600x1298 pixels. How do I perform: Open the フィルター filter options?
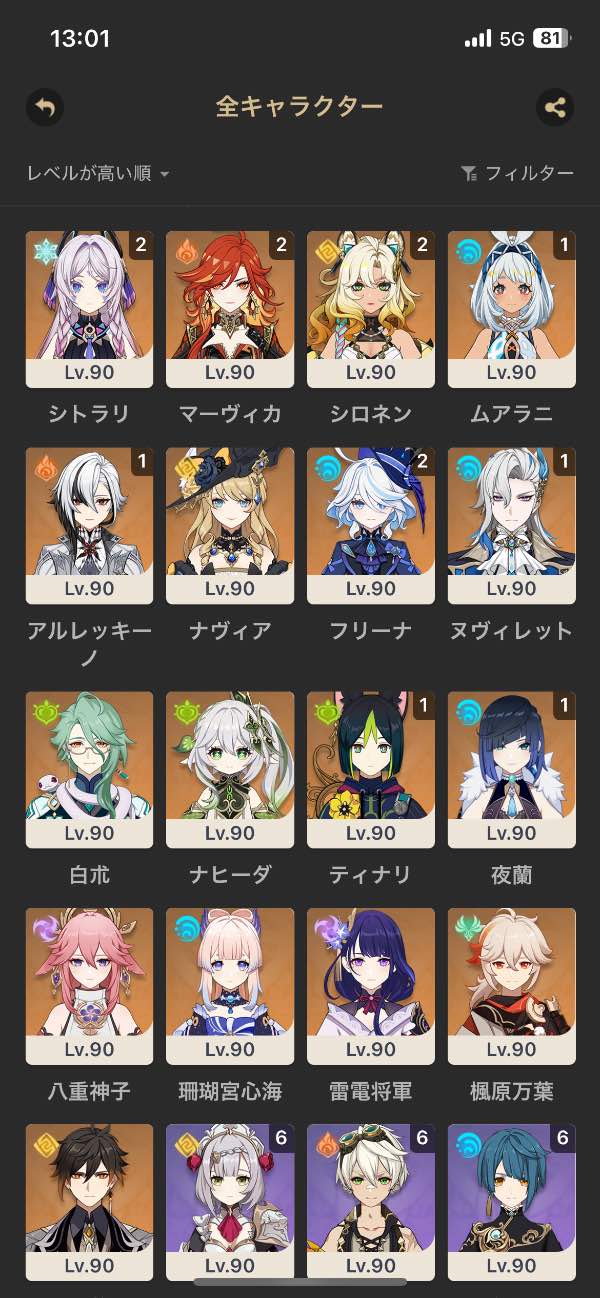click(x=517, y=174)
